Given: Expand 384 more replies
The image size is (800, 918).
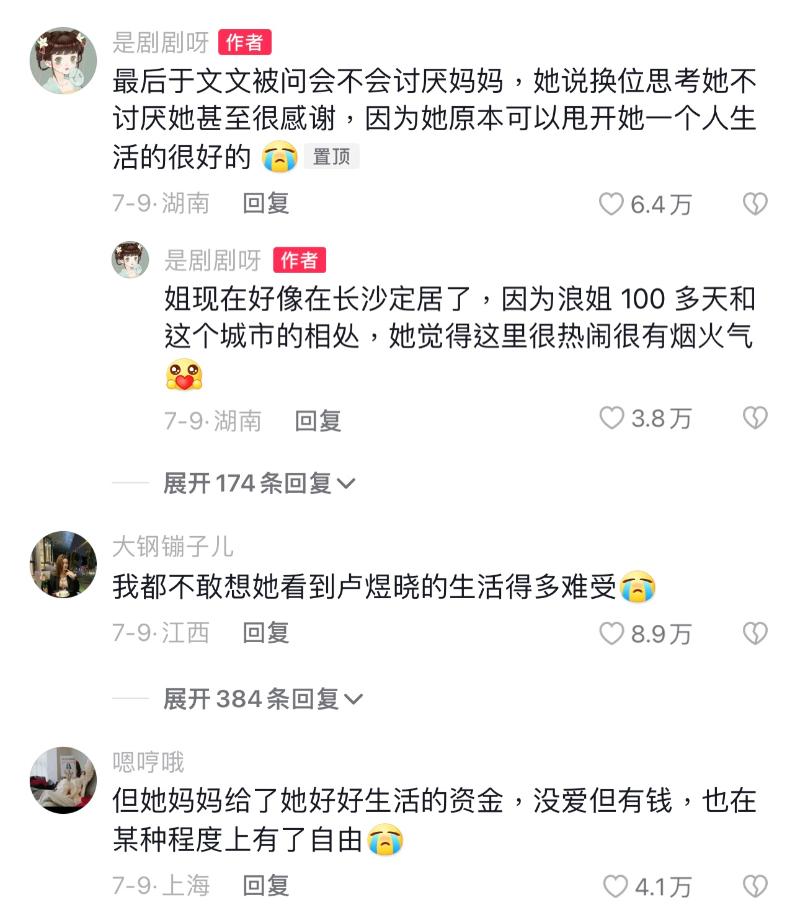Looking at the screenshot, I should coord(262,699).
